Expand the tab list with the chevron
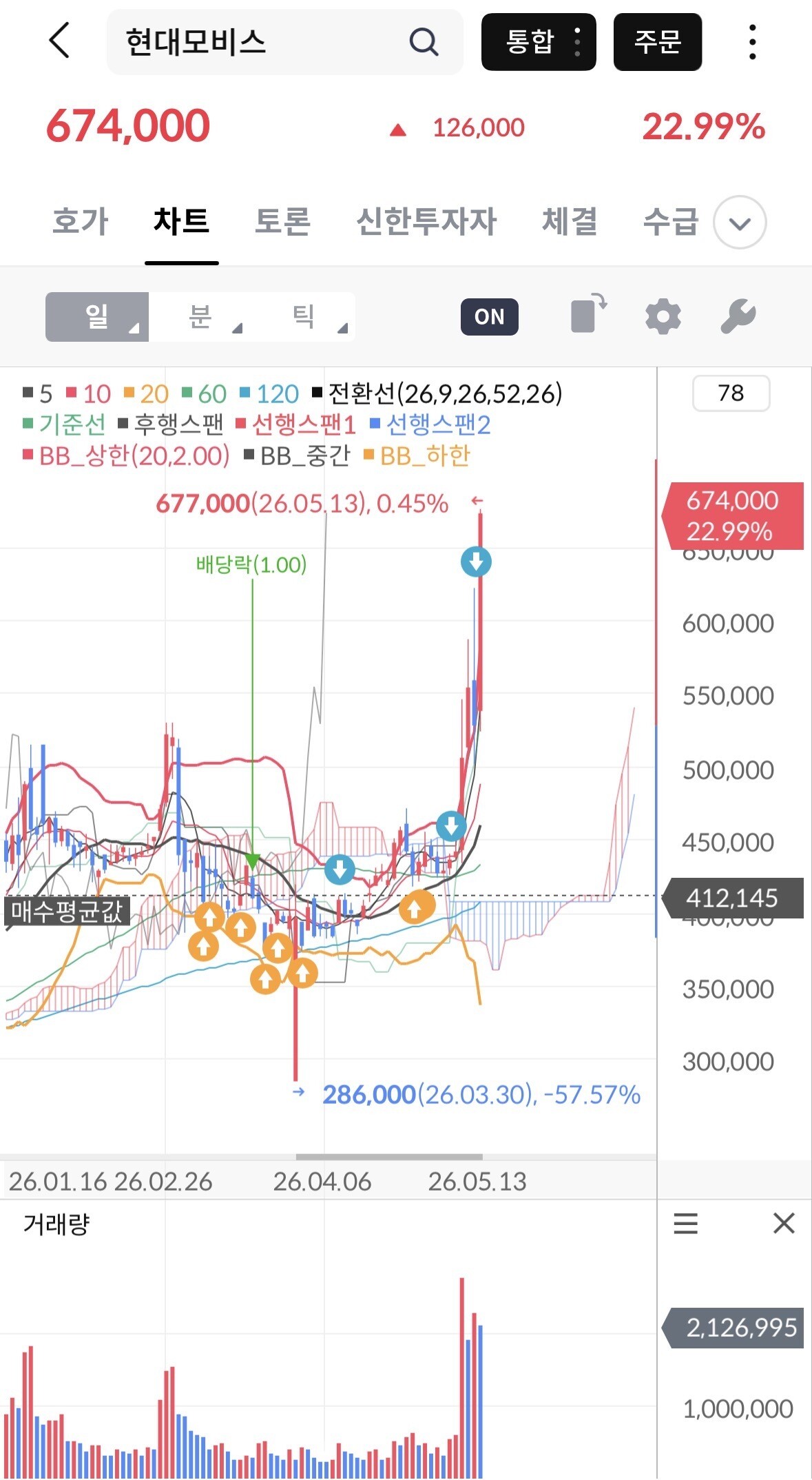Image resolution: width=812 pixels, height=1480 pixels. [740, 223]
